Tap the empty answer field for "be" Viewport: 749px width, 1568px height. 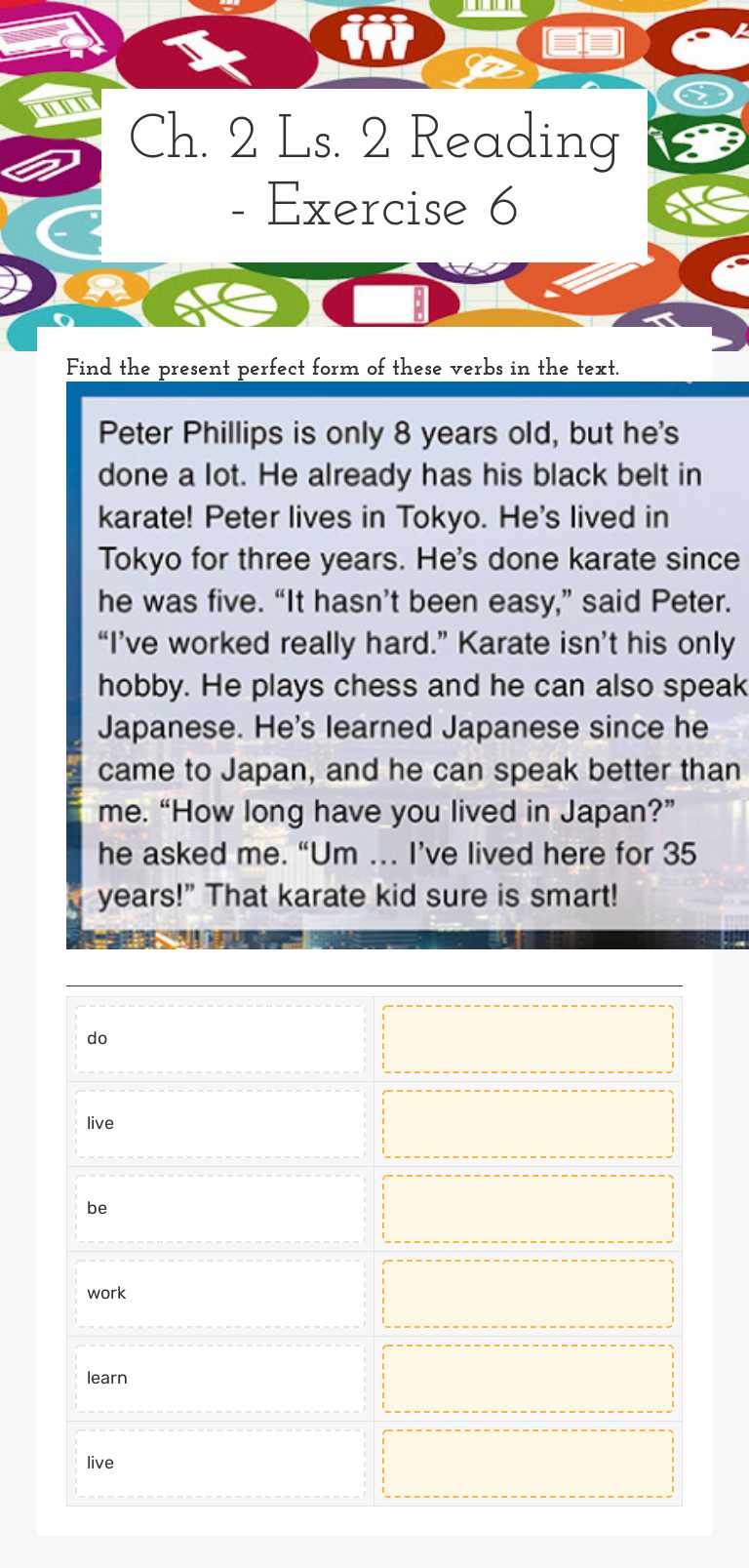tap(528, 1209)
